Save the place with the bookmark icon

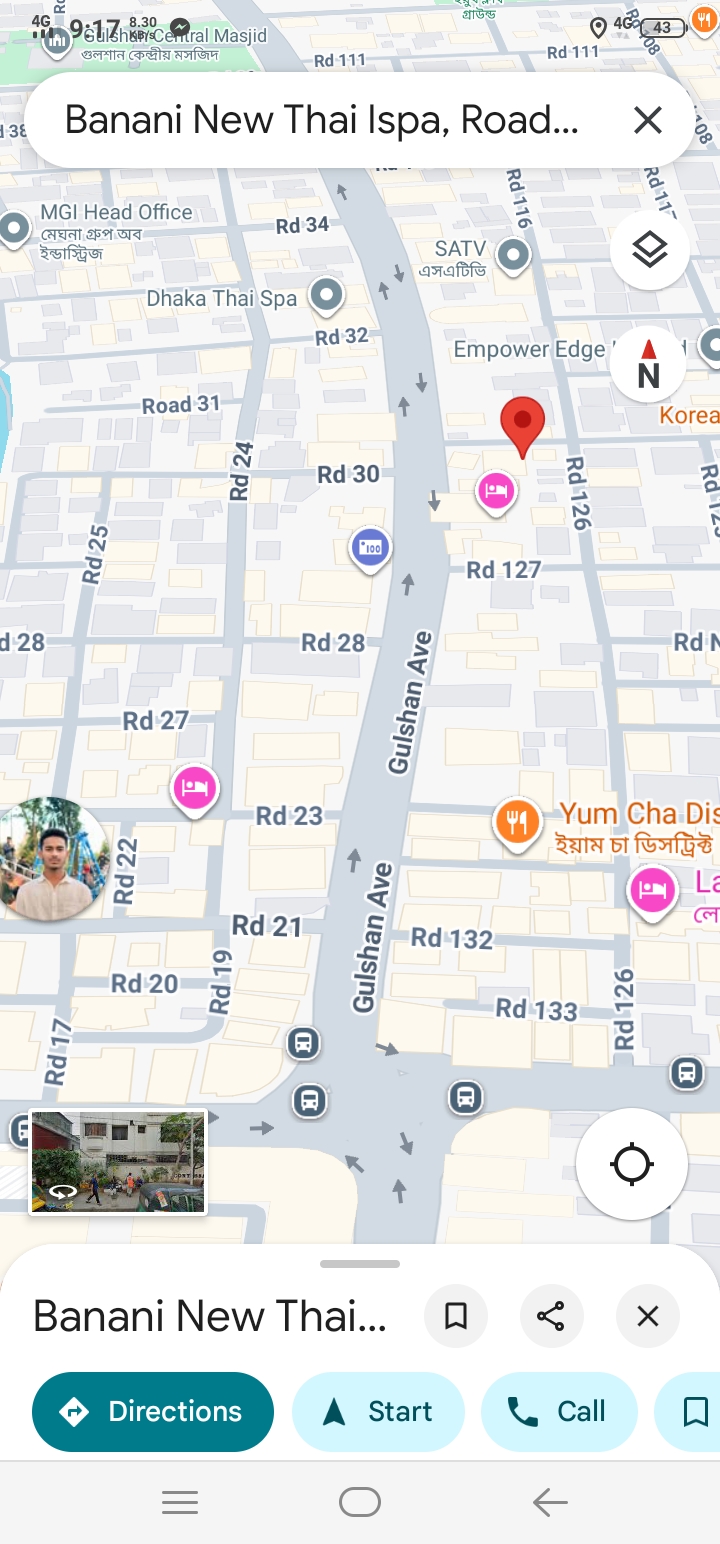coord(456,1316)
